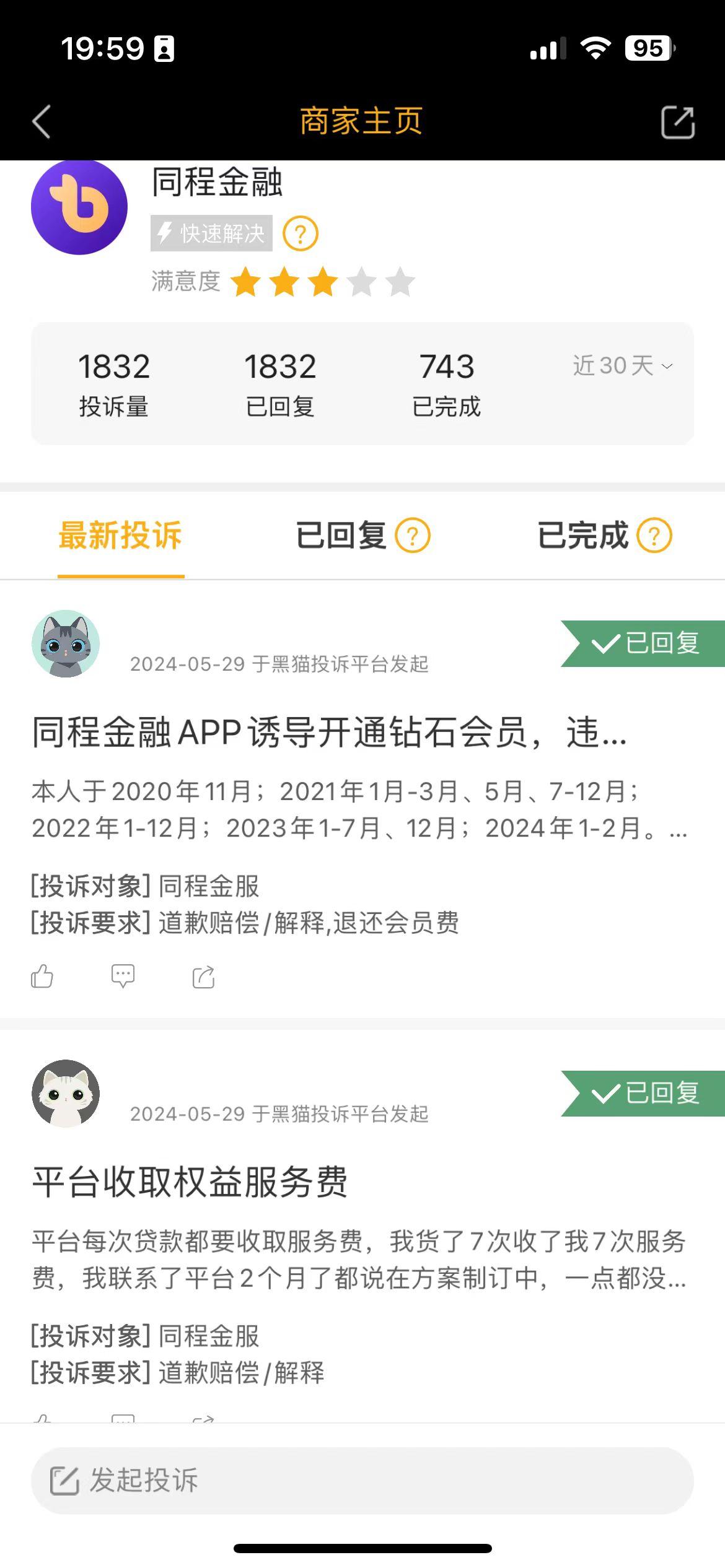Go back from the merchant page

point(42,121)
